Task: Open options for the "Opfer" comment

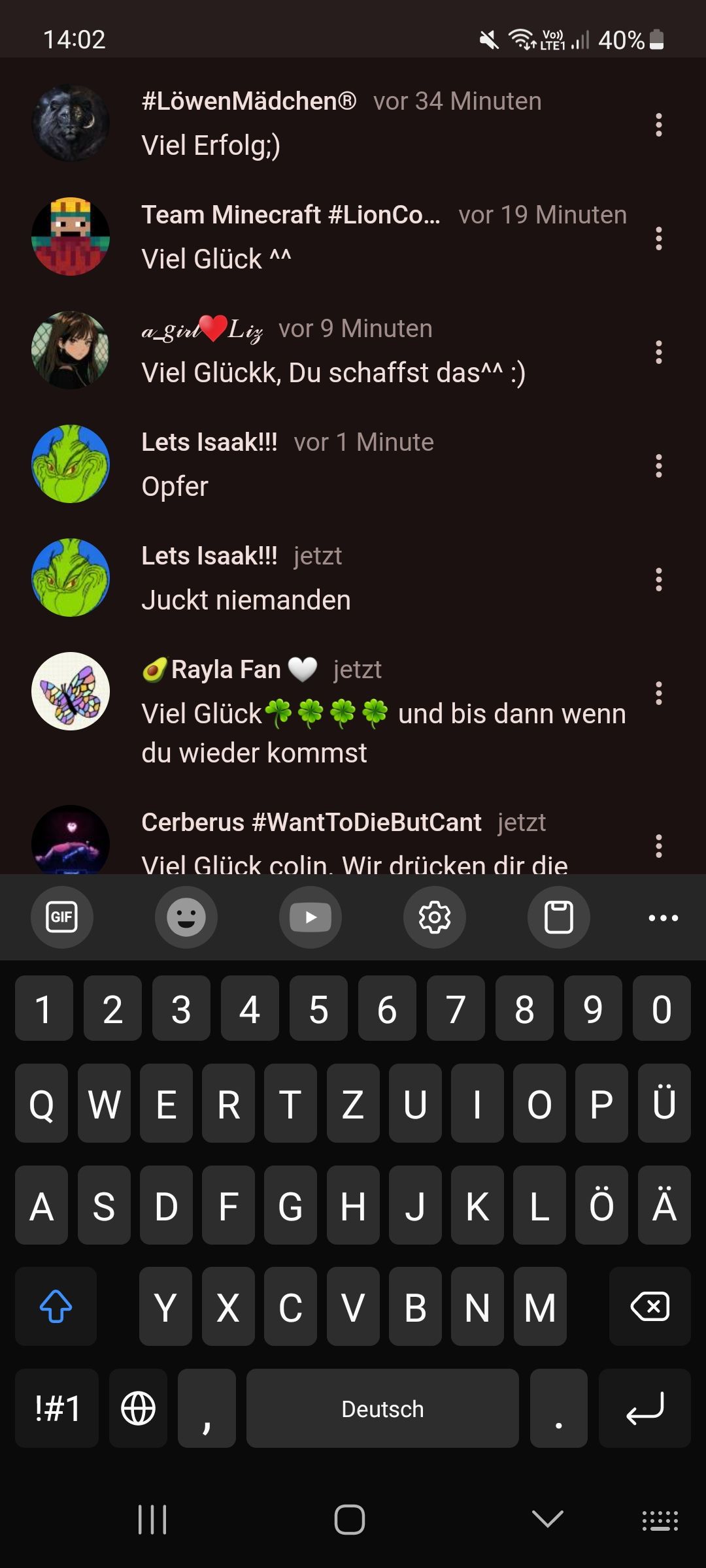Action: coord(658,466)
